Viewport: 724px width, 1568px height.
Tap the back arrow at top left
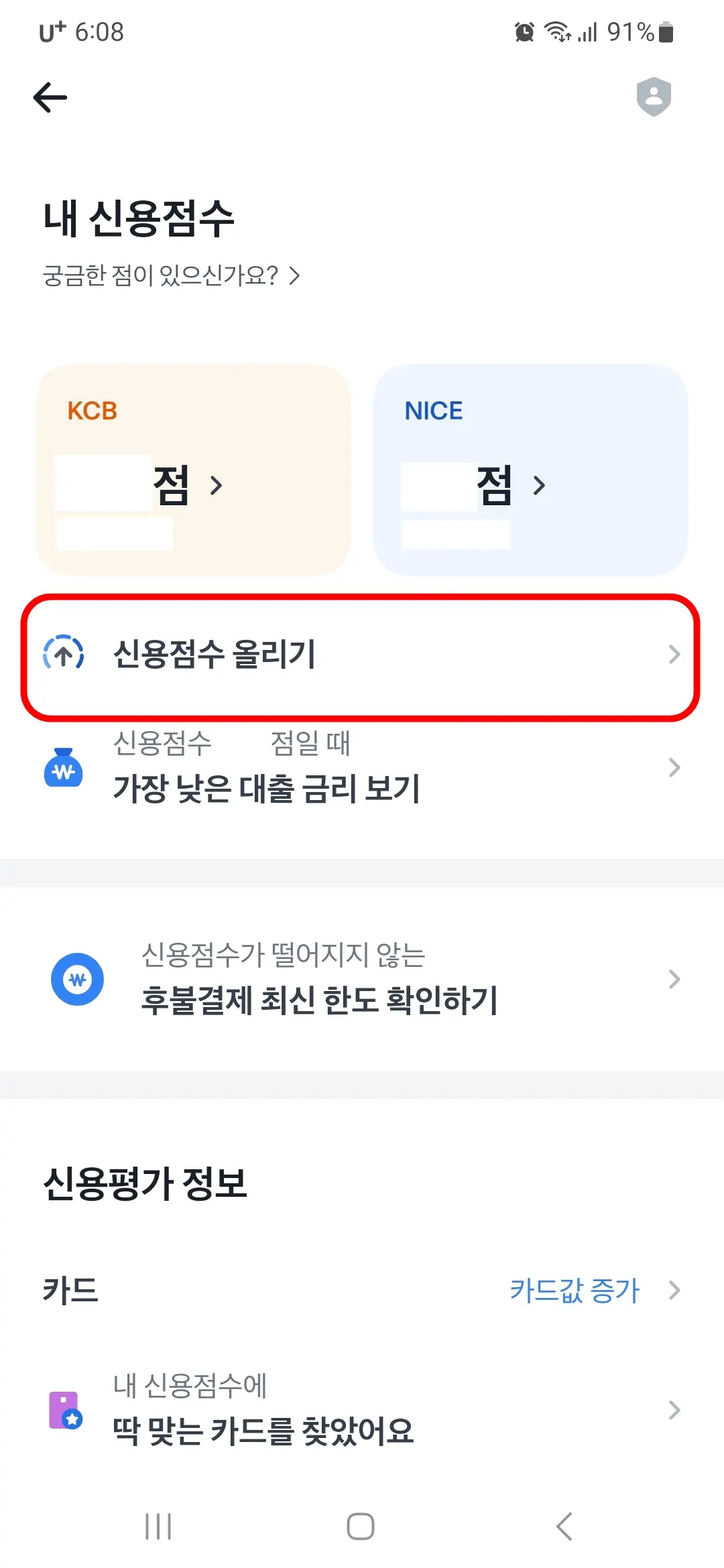tap(50, 97)
